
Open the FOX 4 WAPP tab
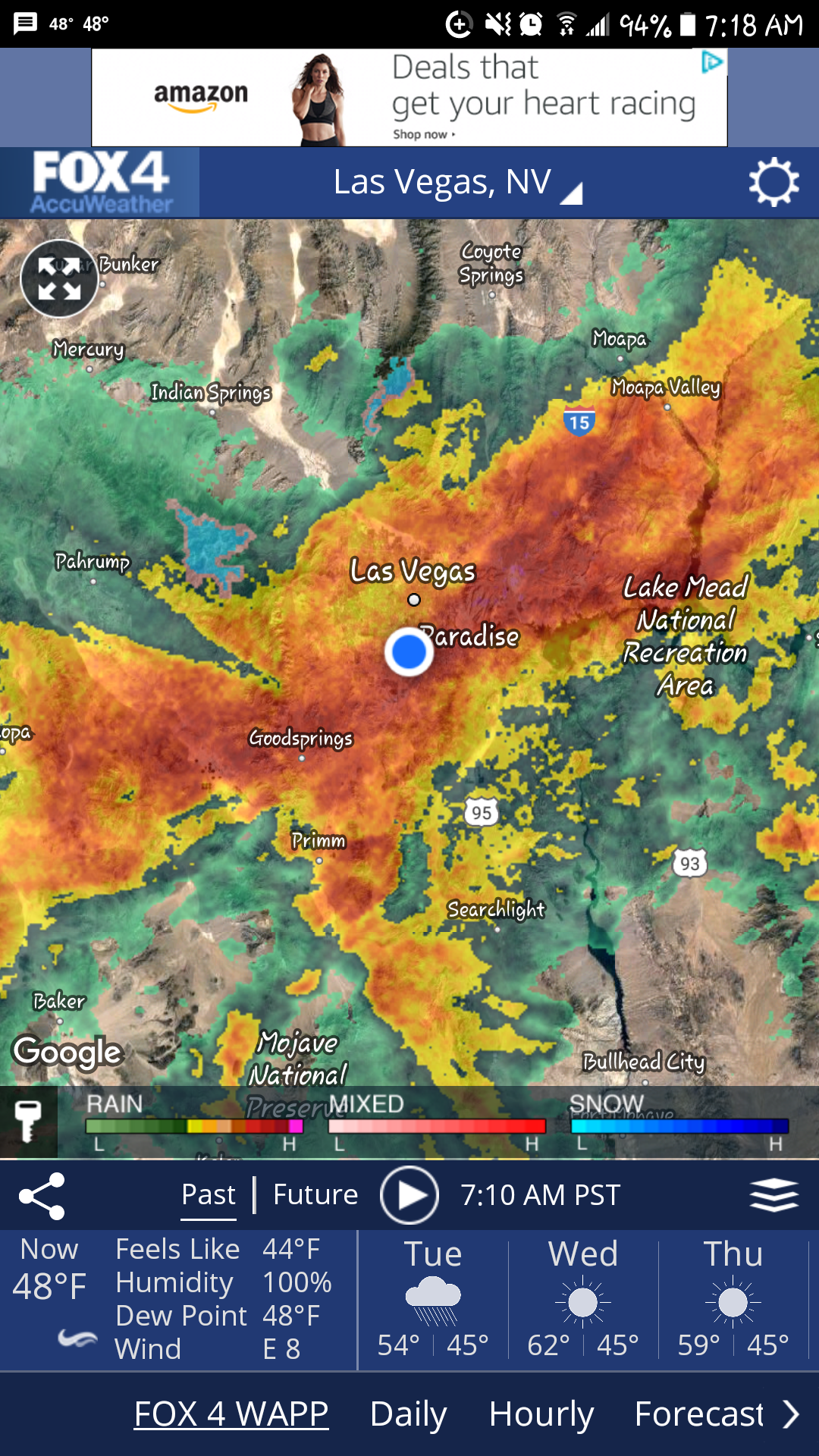[231, 1414]
